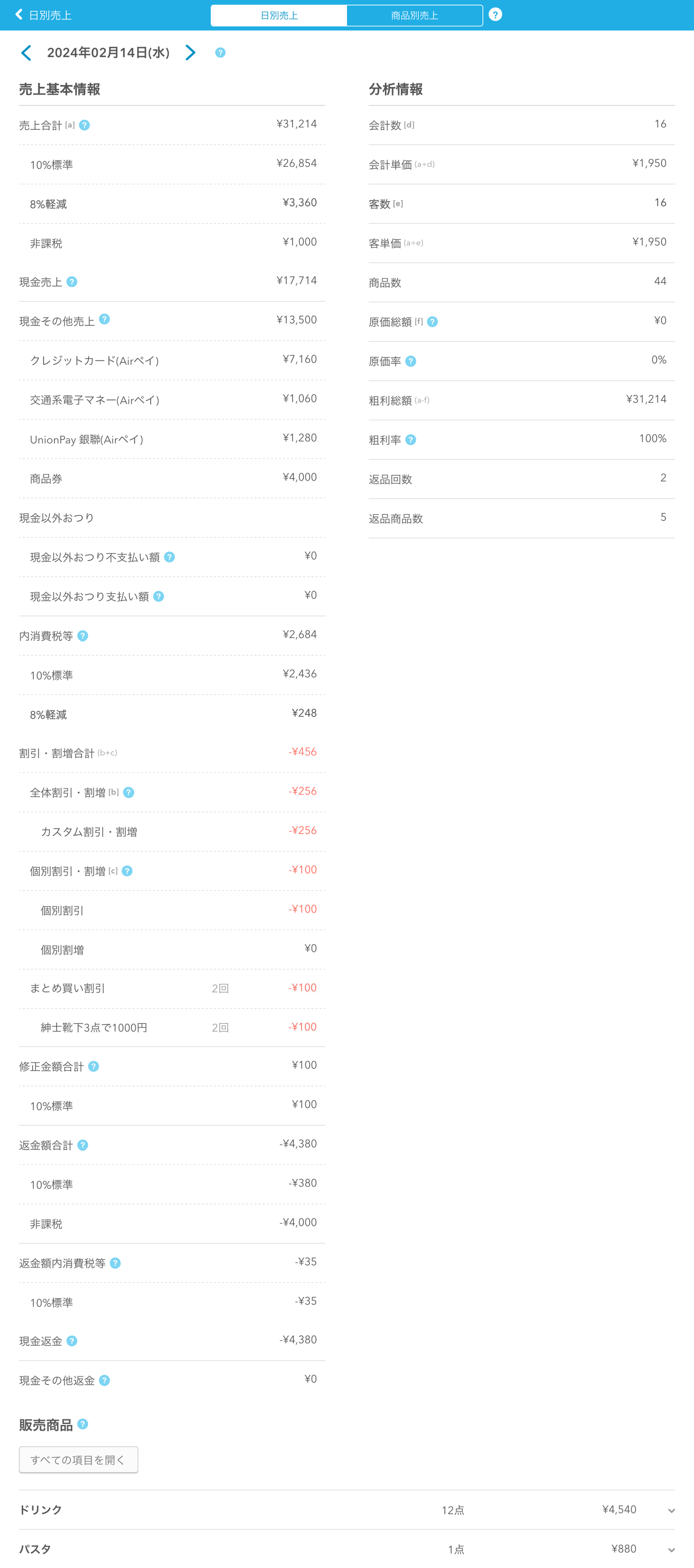
Task: Show help for 返金額合計
Action: point(83,1145)
